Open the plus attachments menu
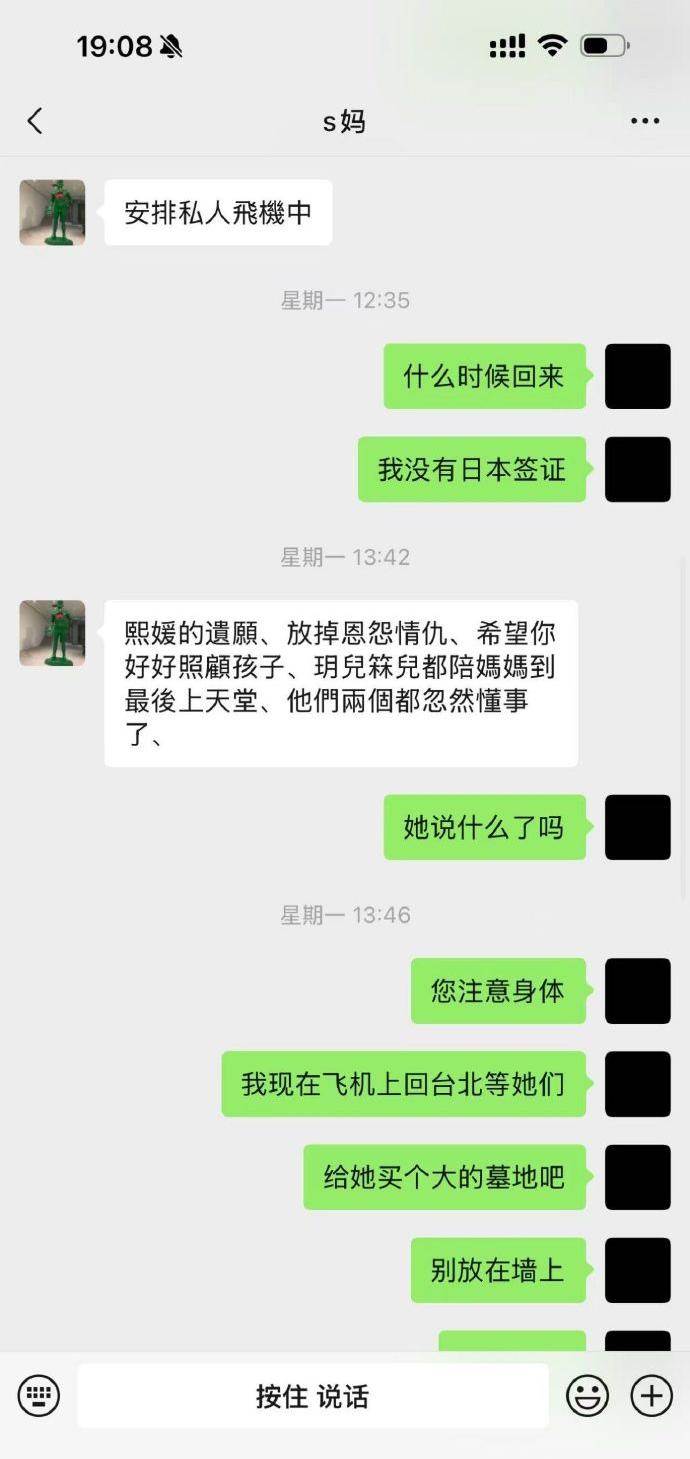This screenshot has height=1459, width=690. (x=651, y=1396)
